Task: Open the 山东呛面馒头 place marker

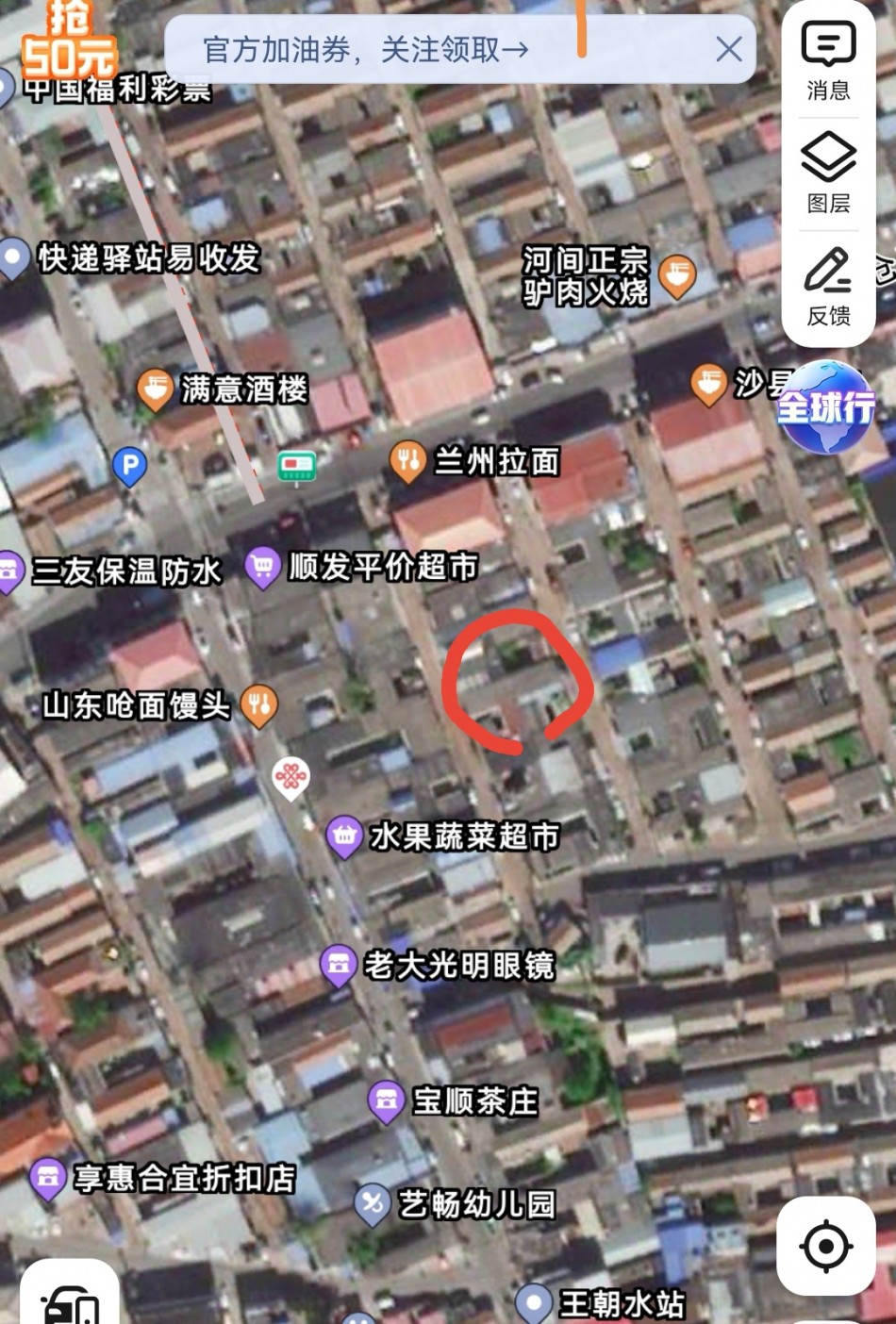Action: click(258, 704)
